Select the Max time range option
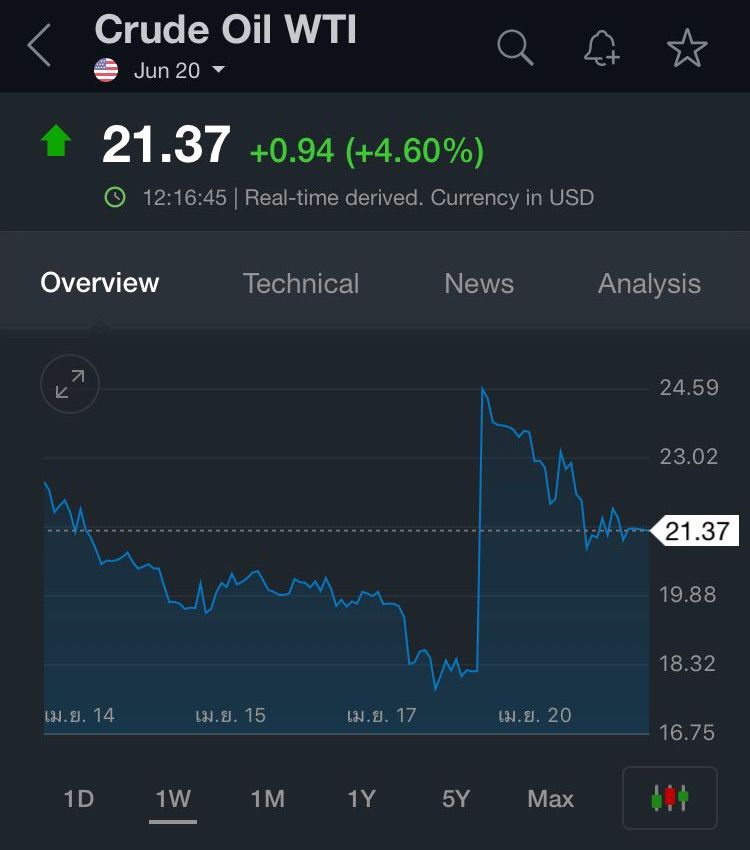This screenshot has width=750, height=850. coord(549,798)
